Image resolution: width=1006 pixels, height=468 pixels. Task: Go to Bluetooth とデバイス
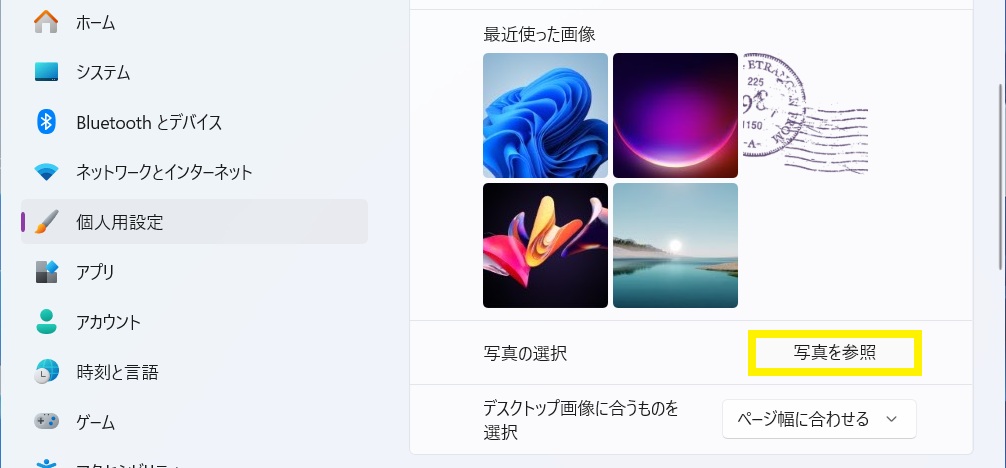point(148,122)
